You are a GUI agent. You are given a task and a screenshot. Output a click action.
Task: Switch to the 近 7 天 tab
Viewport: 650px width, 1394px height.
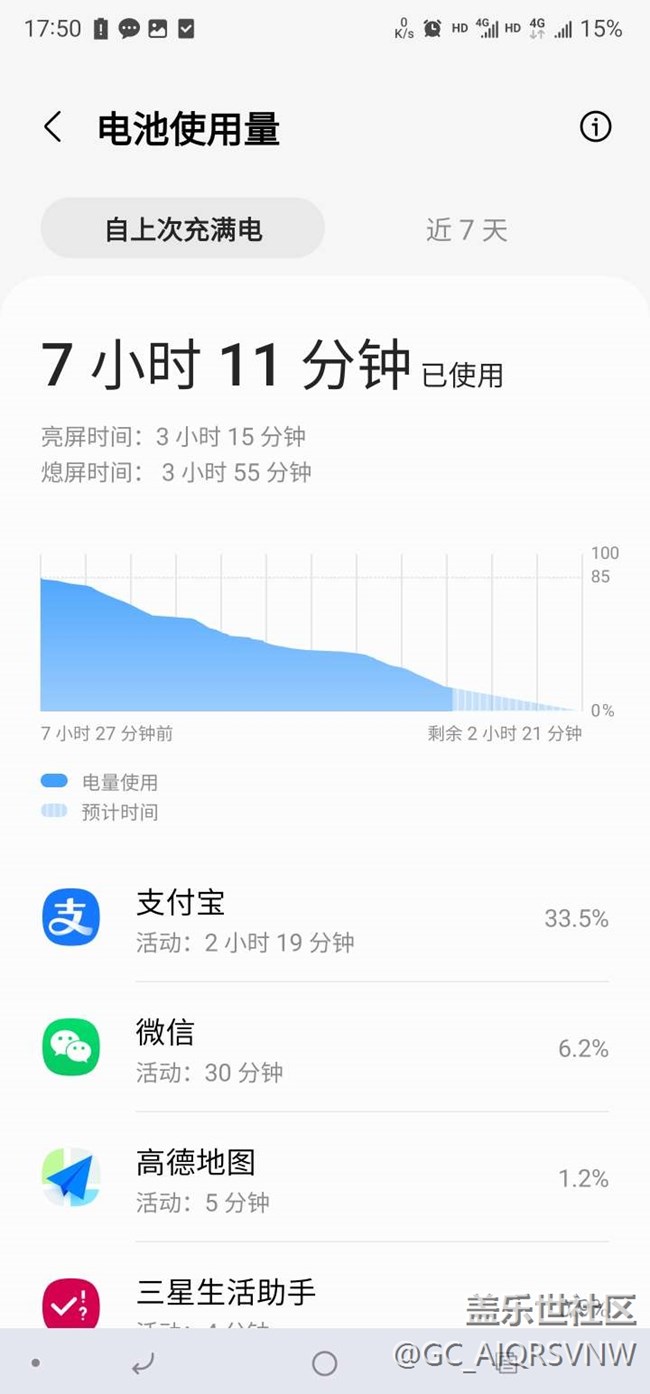(x=467, y=230)
